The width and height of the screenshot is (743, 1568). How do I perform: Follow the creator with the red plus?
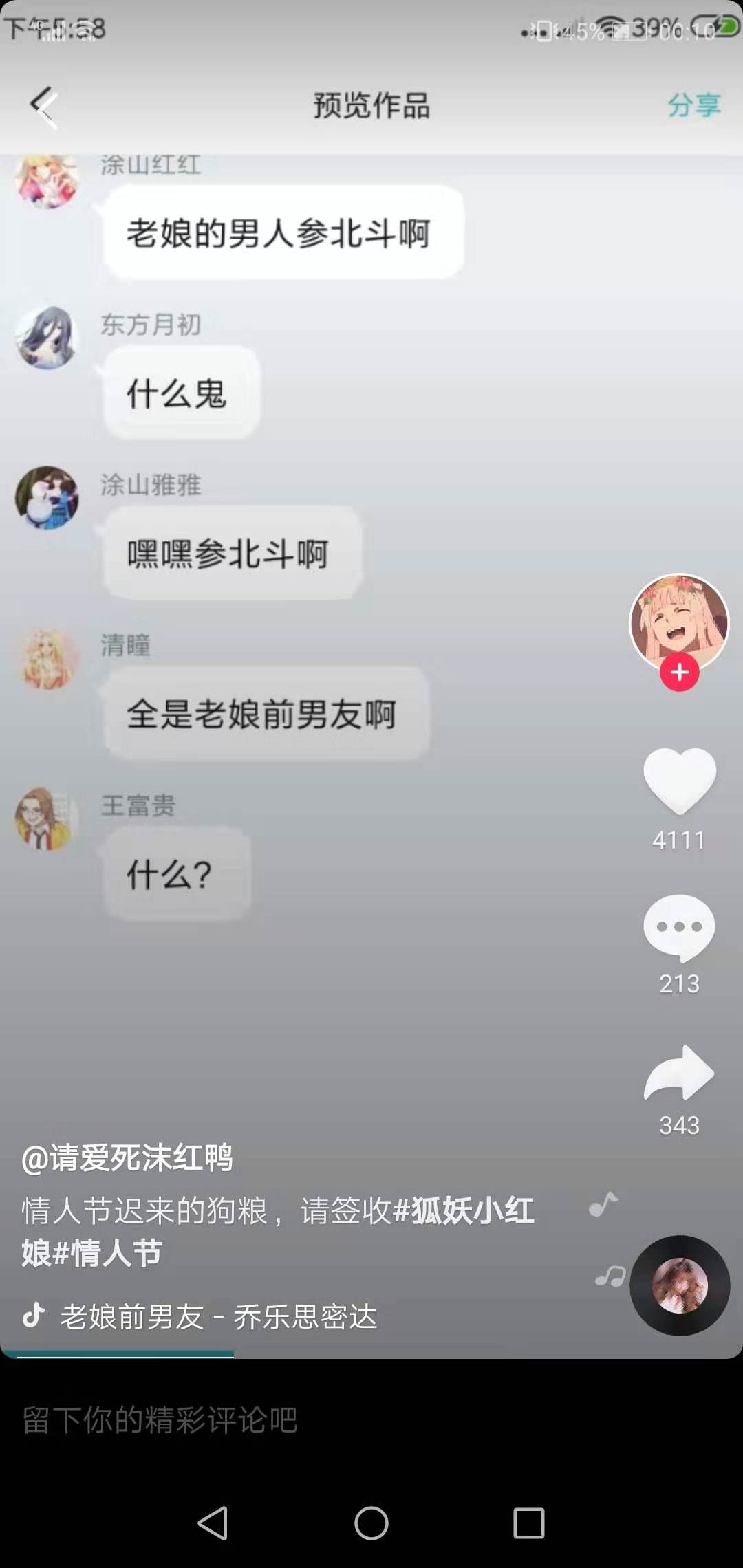pos(679,673)
